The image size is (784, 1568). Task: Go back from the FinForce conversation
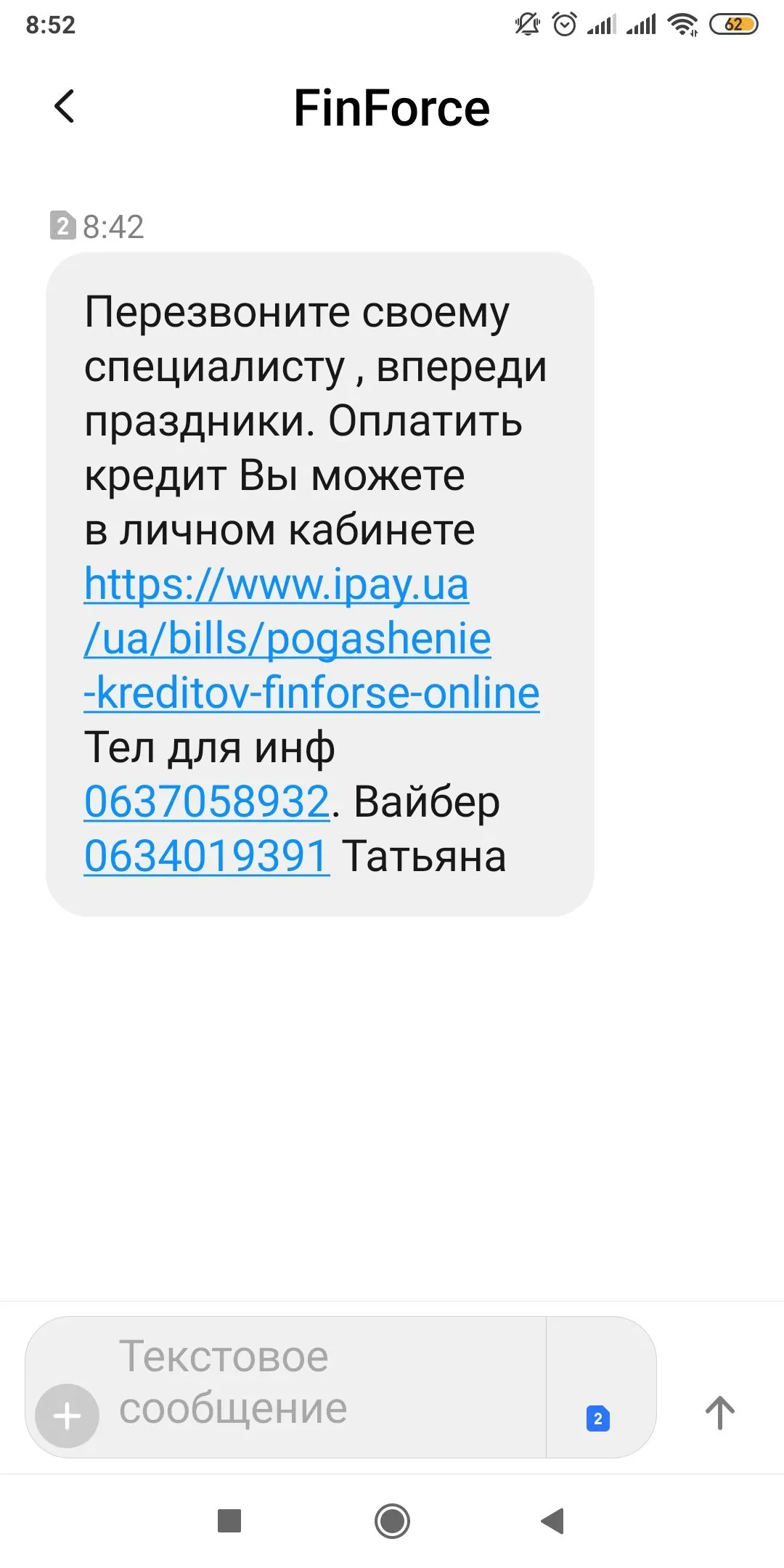coord(65,107)
